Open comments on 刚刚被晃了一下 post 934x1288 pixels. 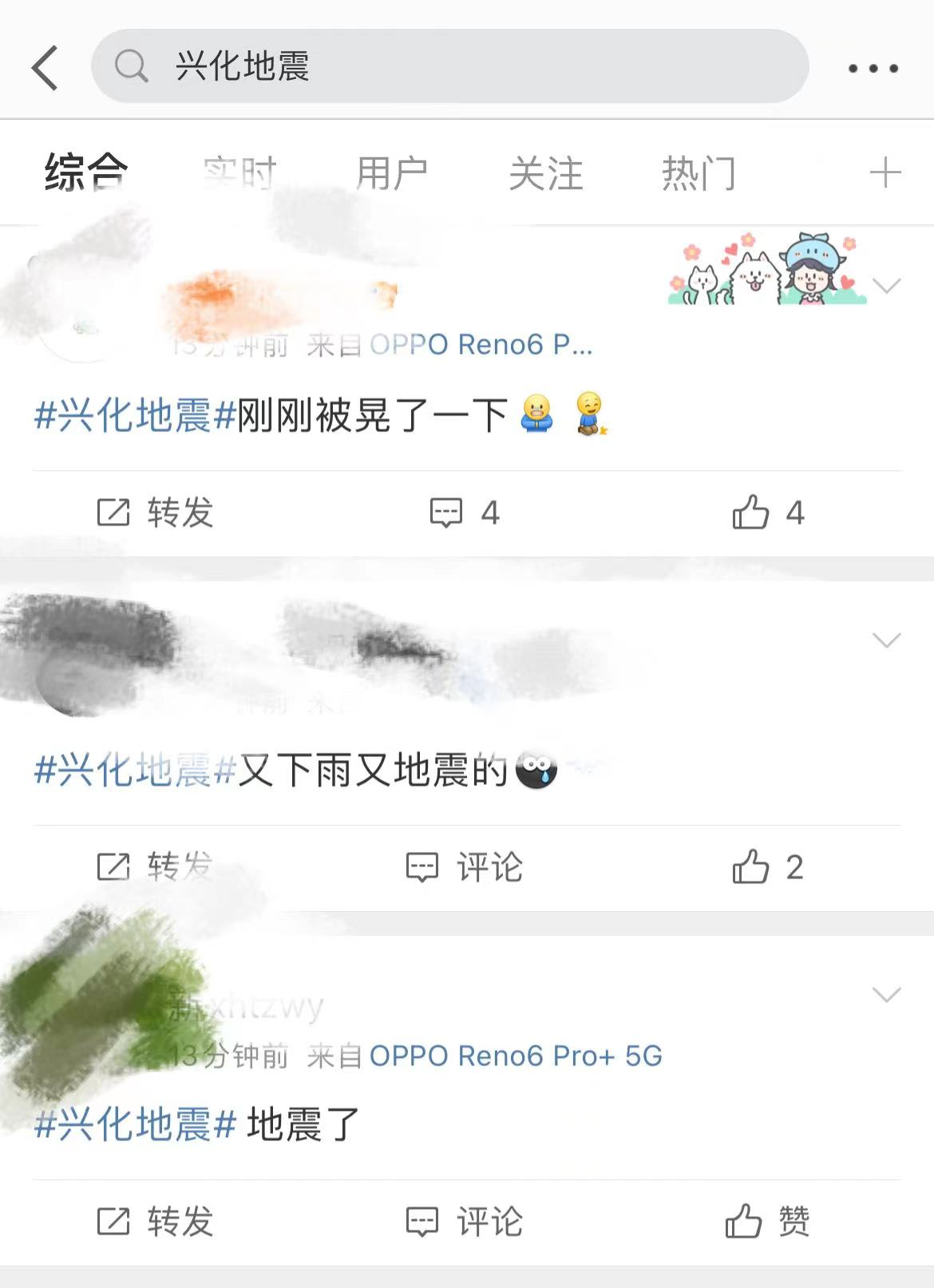pyautogui.click(x=464, y=513)
